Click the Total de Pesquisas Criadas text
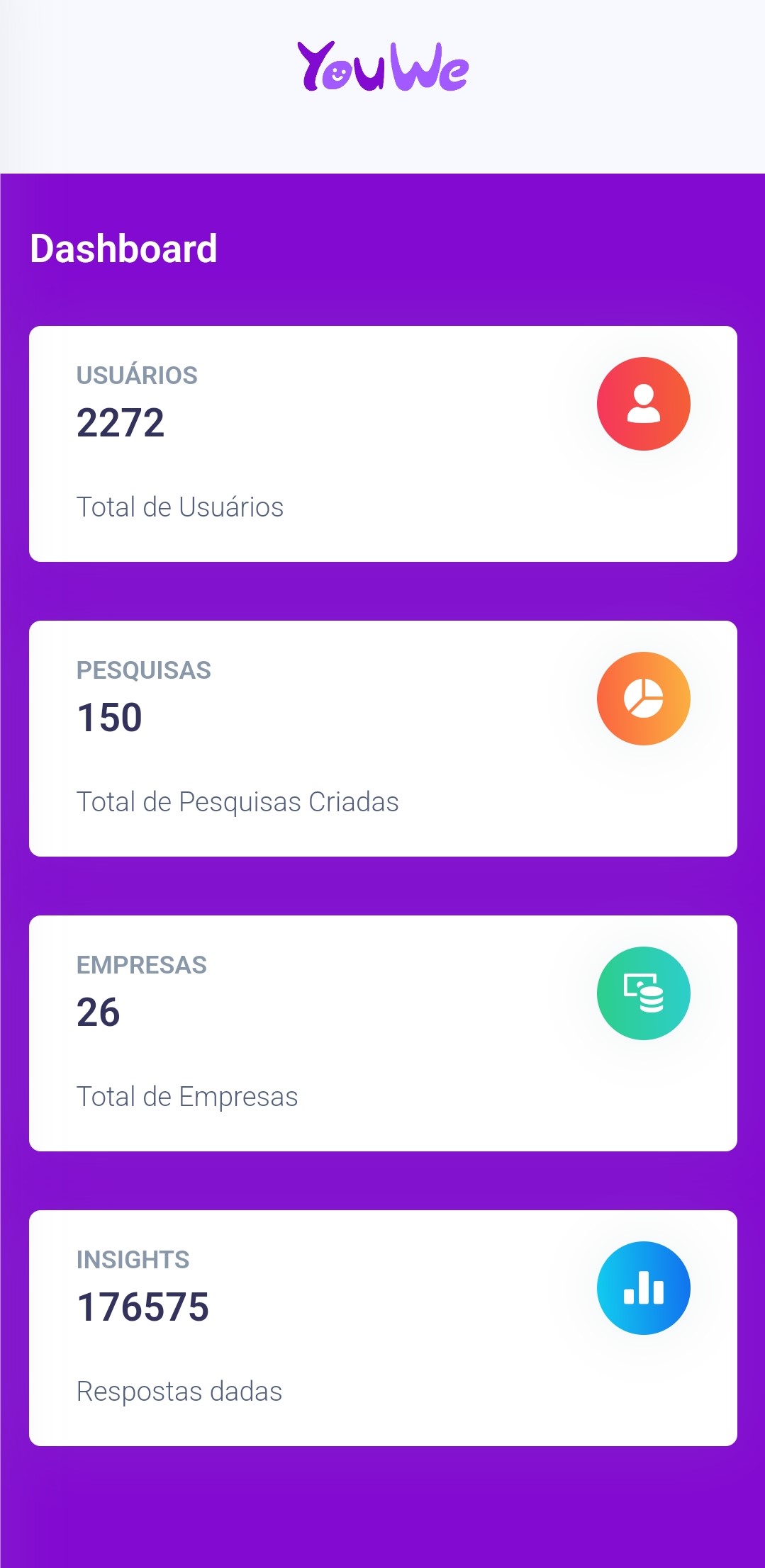 pyautogui.click(x=238, y=801)
